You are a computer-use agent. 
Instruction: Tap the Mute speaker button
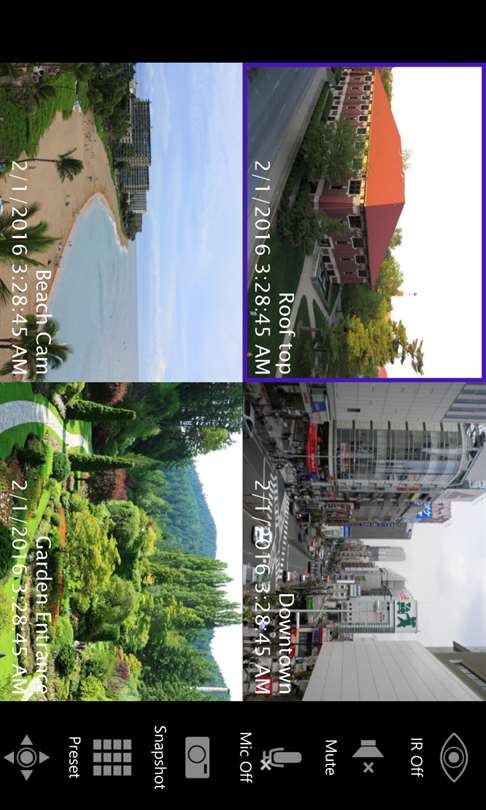tap(368, 757)
